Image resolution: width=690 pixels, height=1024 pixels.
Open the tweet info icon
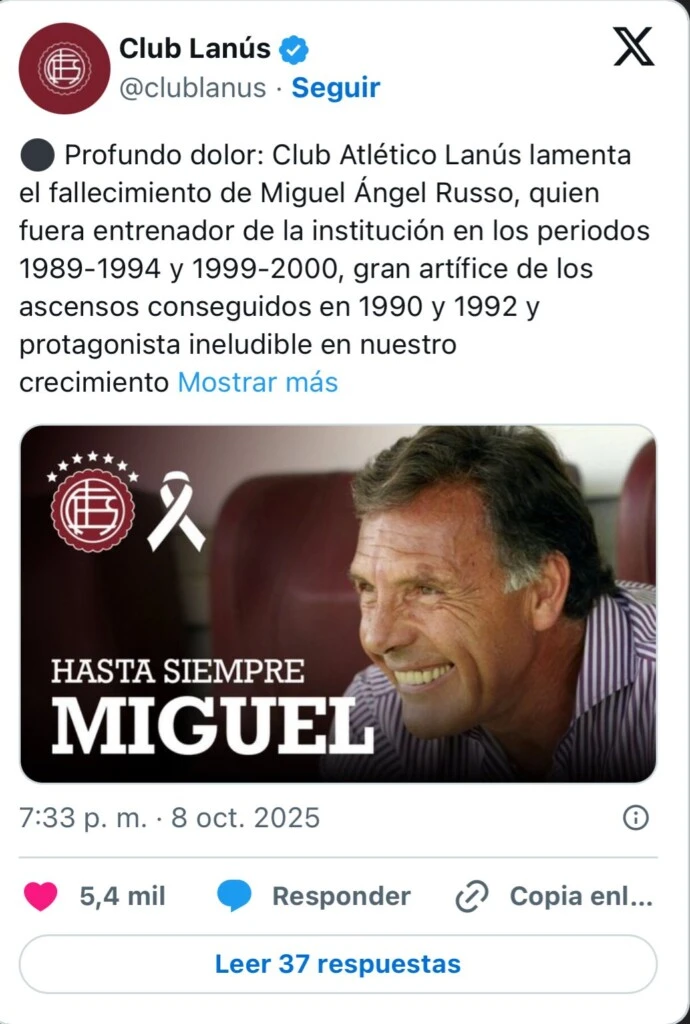pos(636,818)
